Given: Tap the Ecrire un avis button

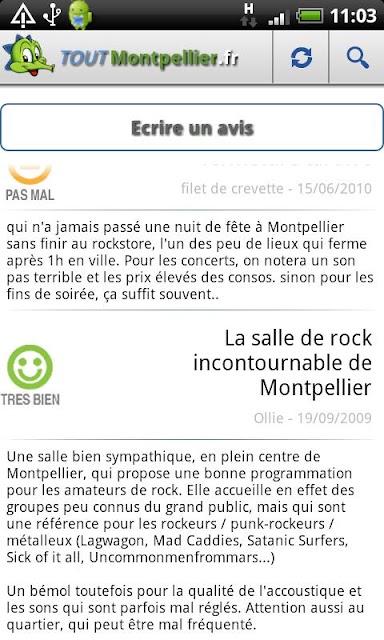Looking at the screenshot, I should click(192, 127).
